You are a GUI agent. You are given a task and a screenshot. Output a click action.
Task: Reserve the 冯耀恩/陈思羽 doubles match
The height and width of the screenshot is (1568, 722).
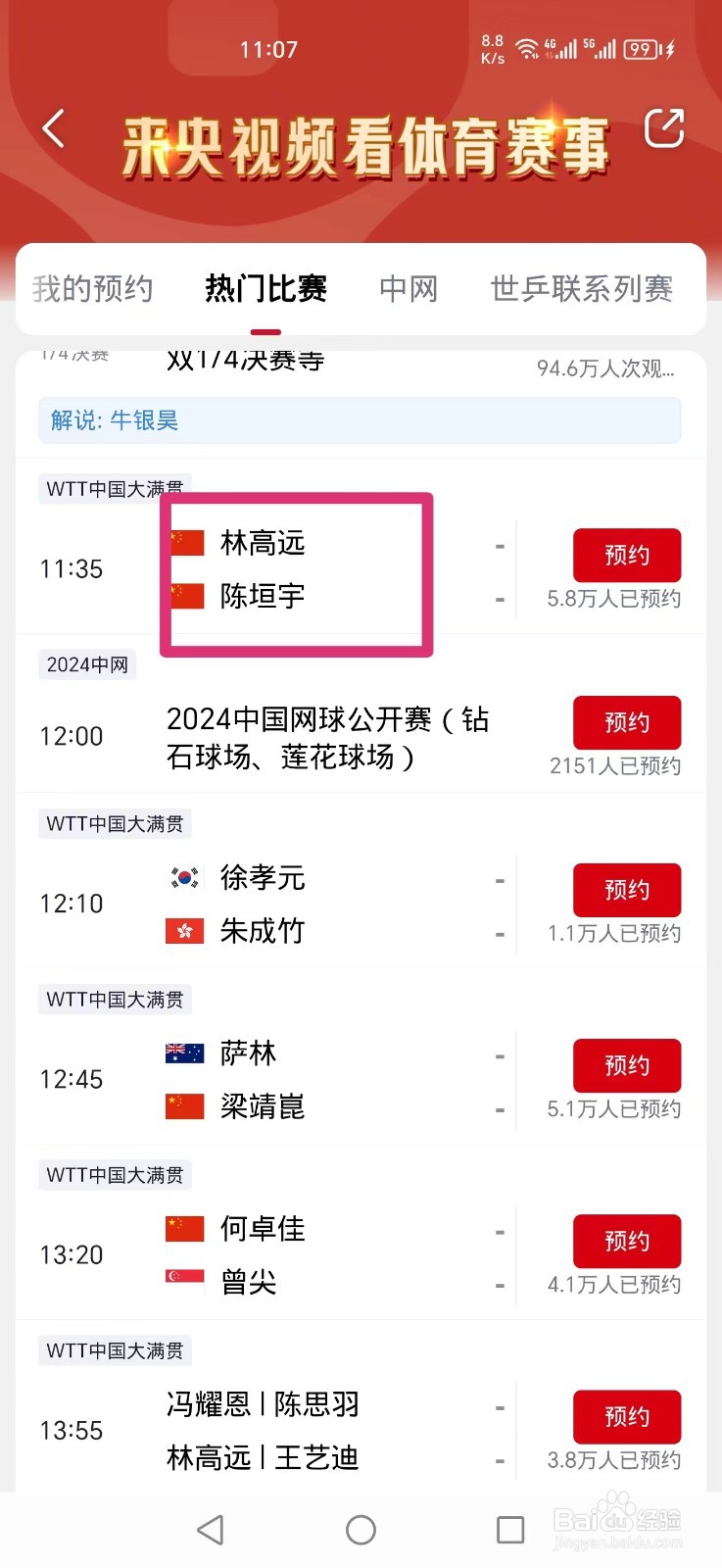click(627, 1416)
